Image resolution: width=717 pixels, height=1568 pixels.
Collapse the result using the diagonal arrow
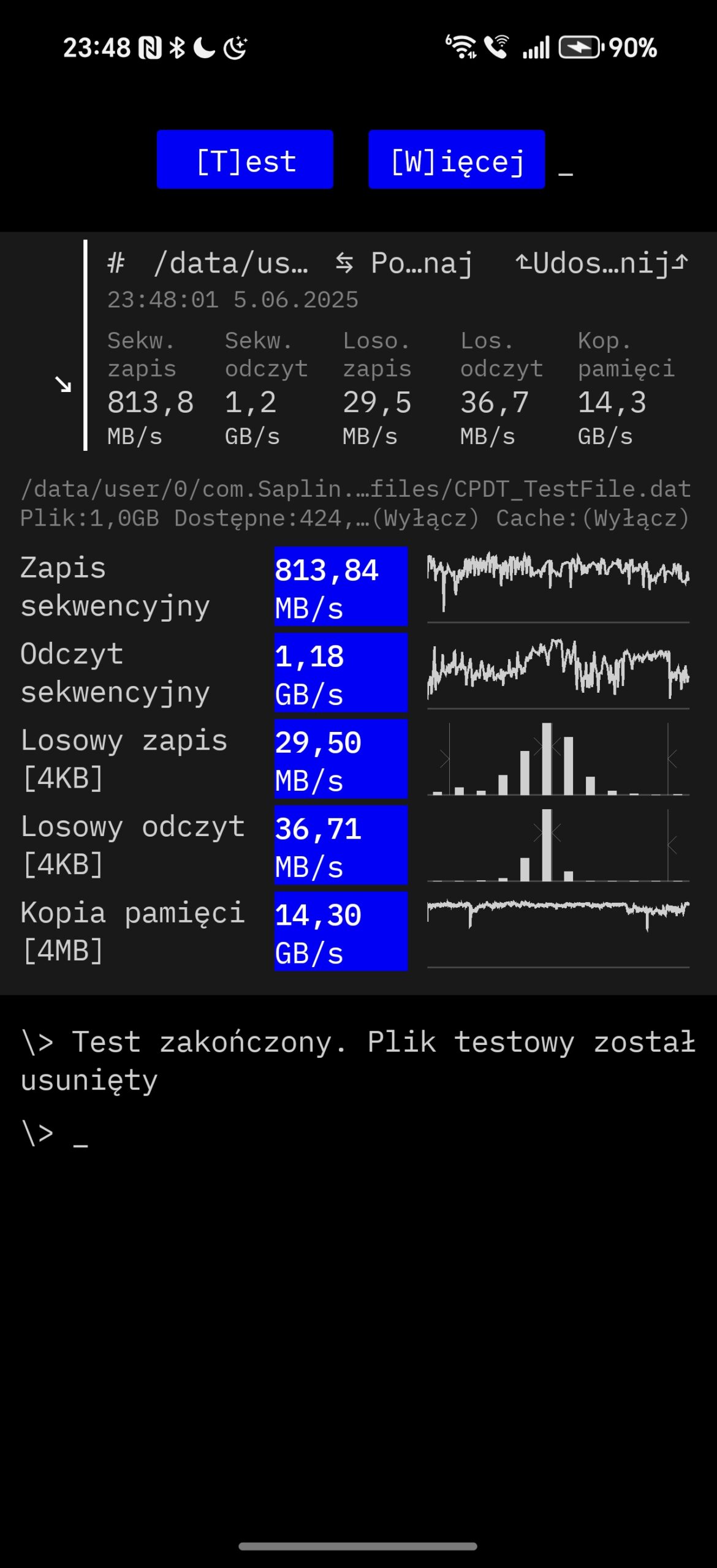pyautogui.click(x=63, y=385)
